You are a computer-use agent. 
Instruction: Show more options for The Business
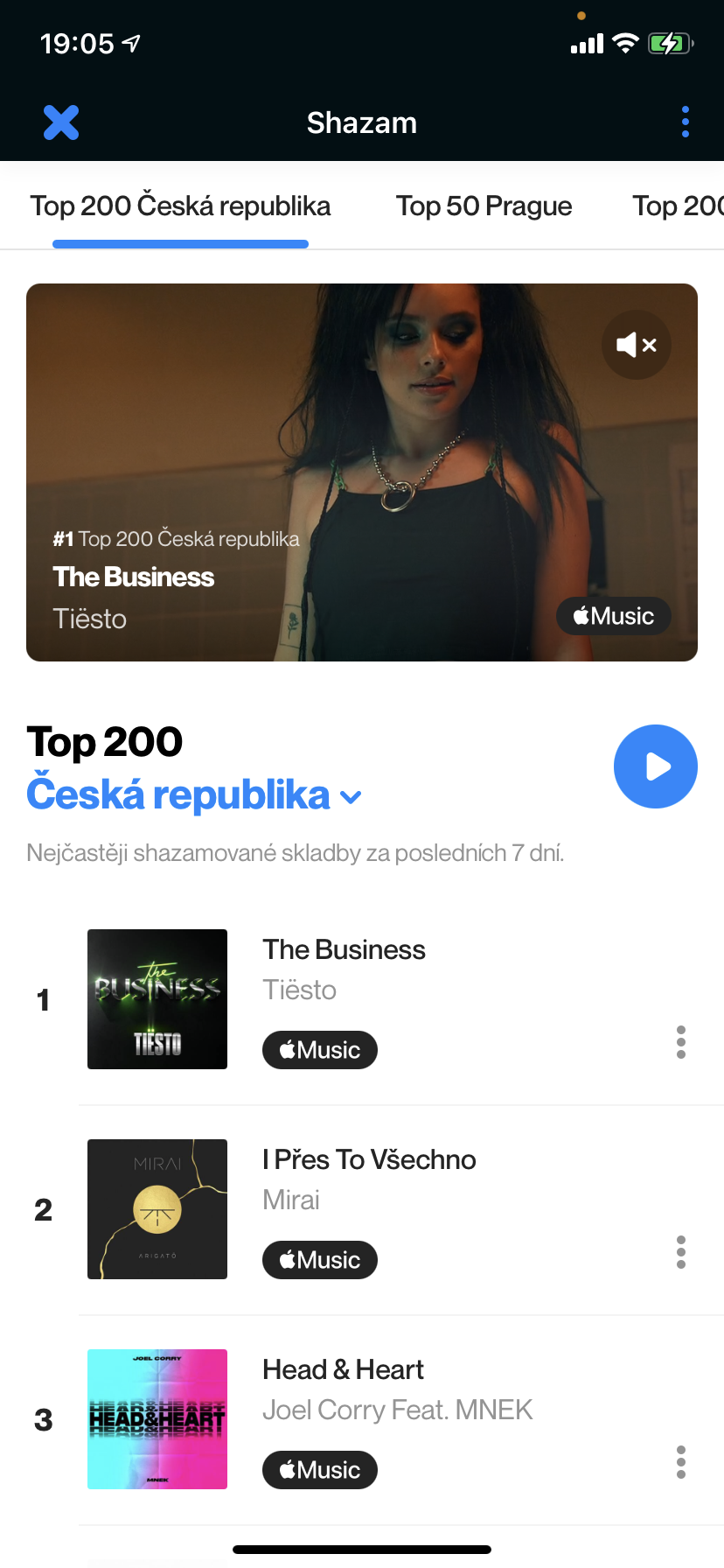[x=681, y=1042]
